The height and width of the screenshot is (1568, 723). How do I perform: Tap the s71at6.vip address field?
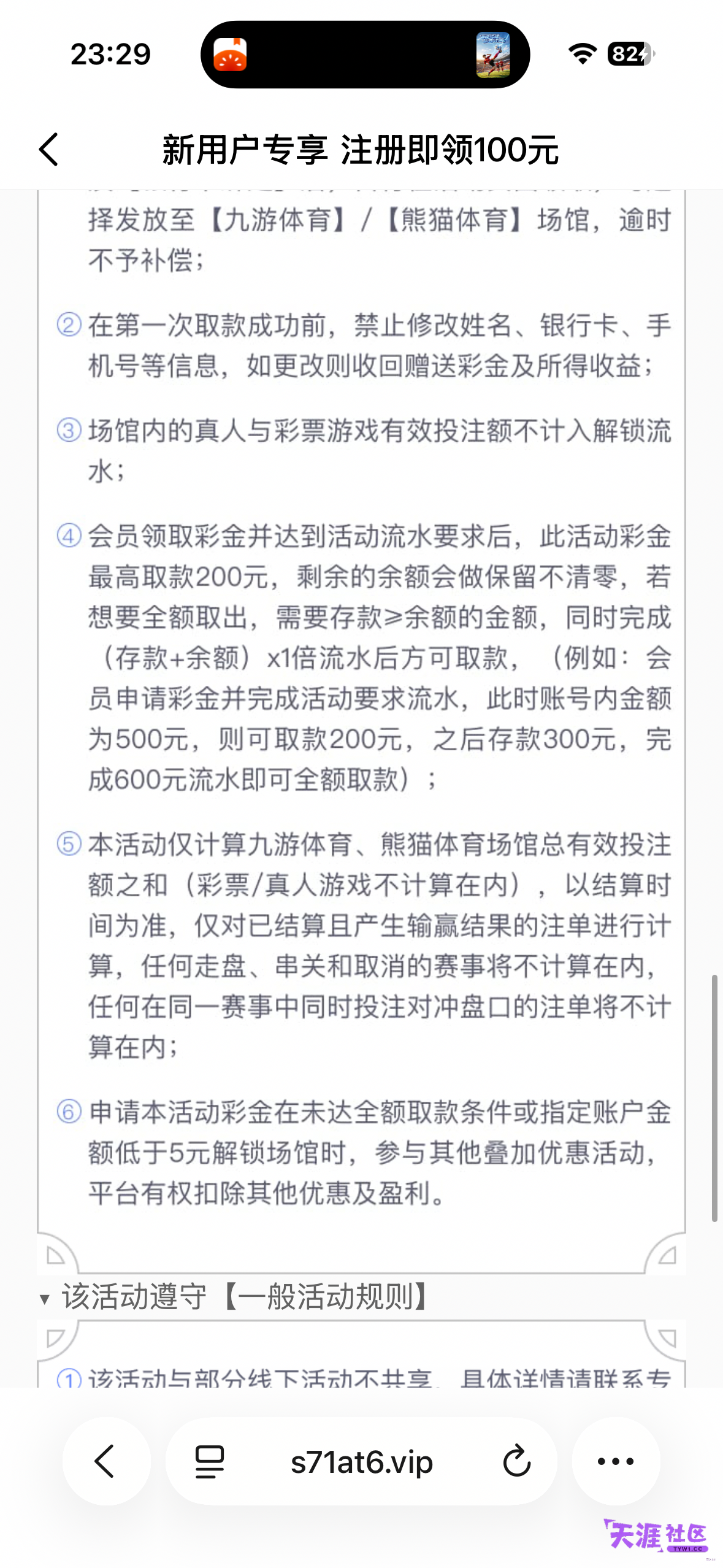[x=362, y=1462]
